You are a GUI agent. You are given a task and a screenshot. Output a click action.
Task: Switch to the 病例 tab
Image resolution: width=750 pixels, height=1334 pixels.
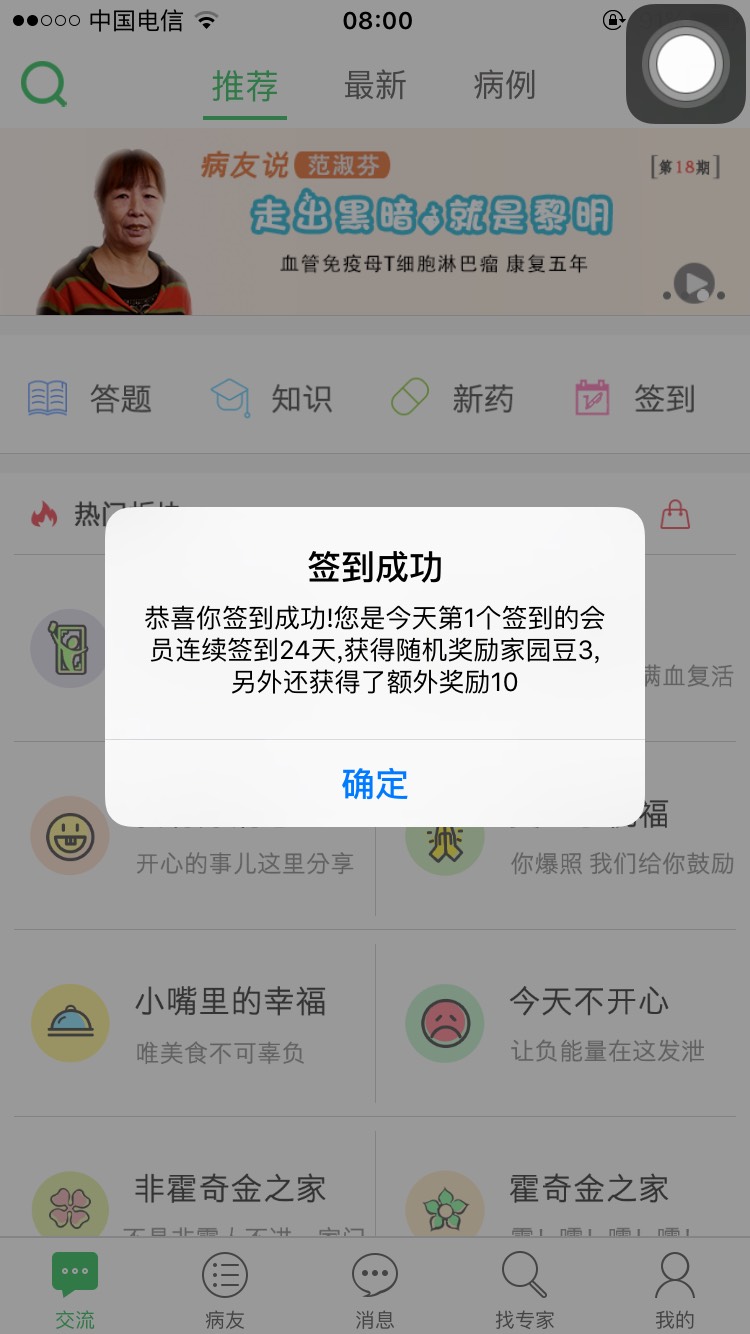(504, 86)
